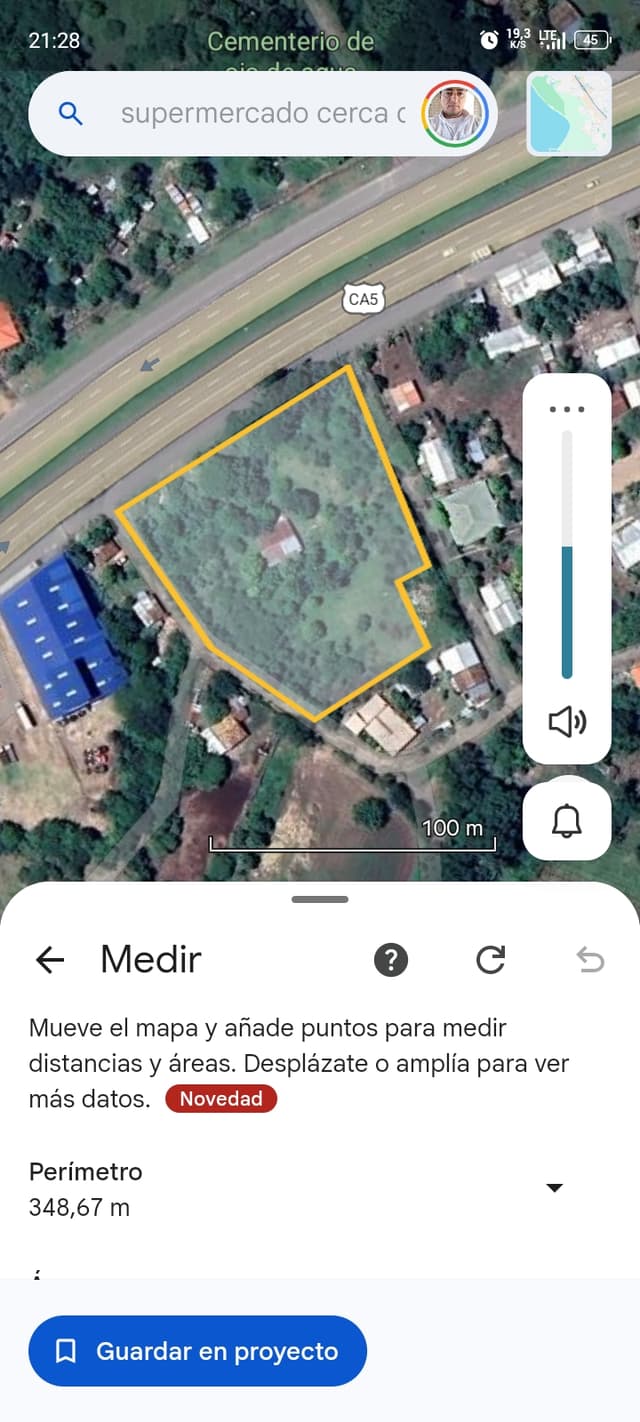Mute sound using the speaker icon
Viewport: 640px width, 1422px height.
click(x=567, y=721)
